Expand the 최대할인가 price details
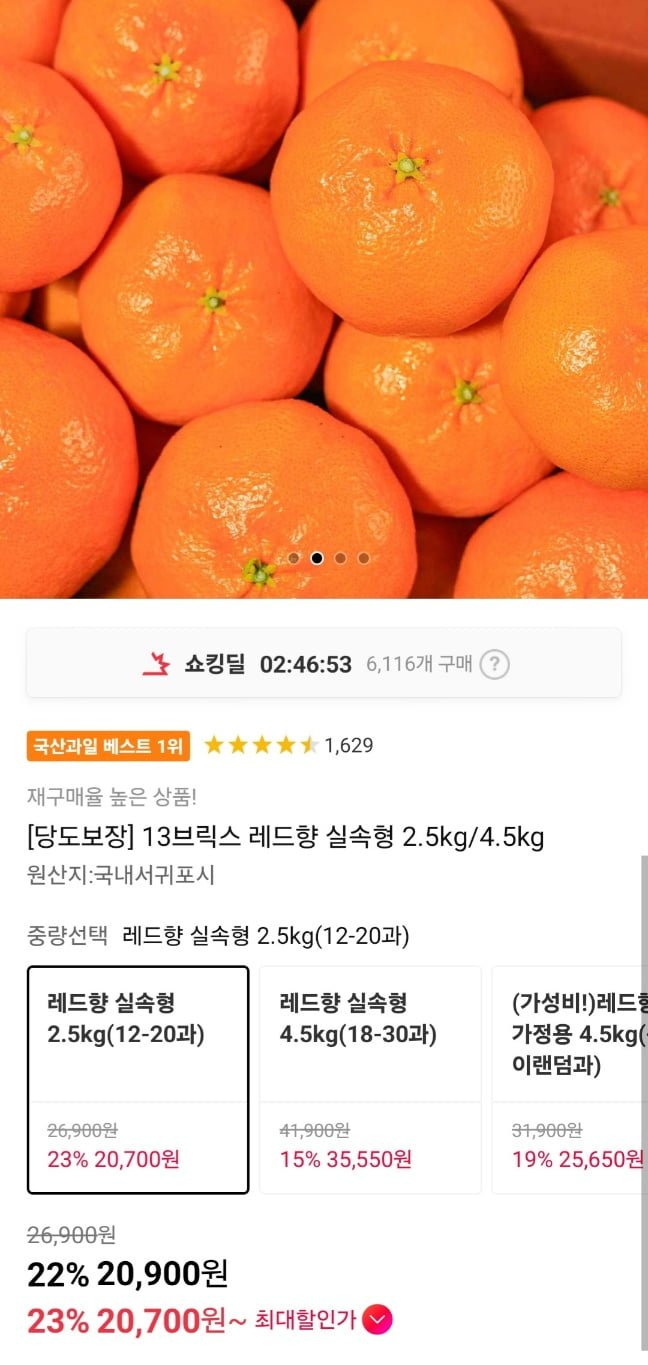This screenshot has width=648, height=1365. (378, 1320)
